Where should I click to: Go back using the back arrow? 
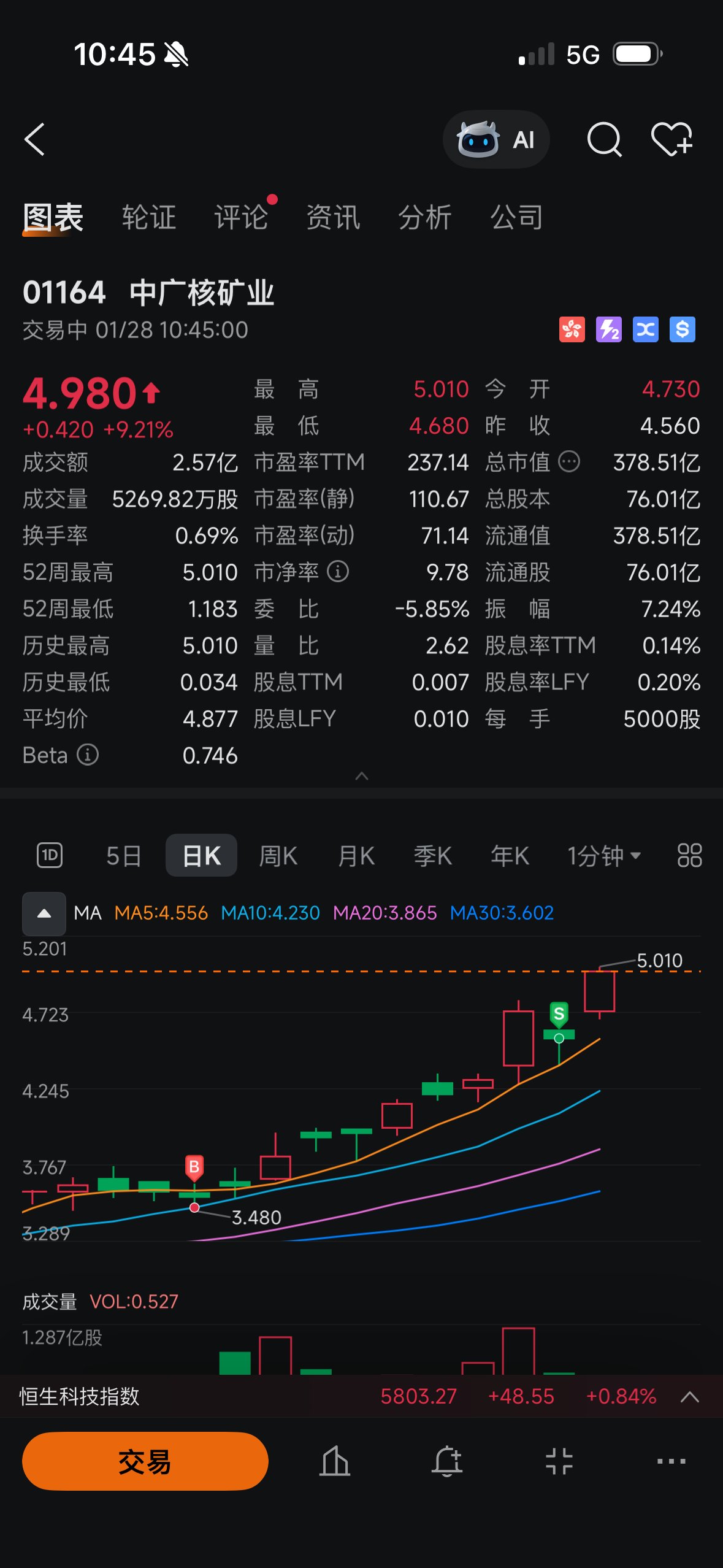(35, 139)
